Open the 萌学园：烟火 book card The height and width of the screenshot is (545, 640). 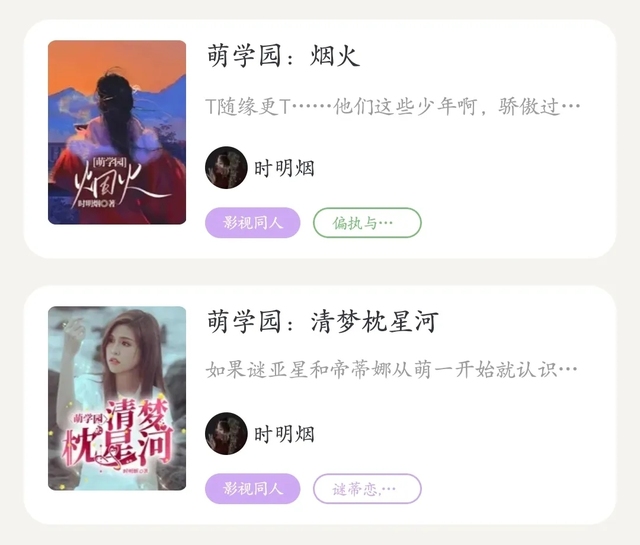click(283, 56)
